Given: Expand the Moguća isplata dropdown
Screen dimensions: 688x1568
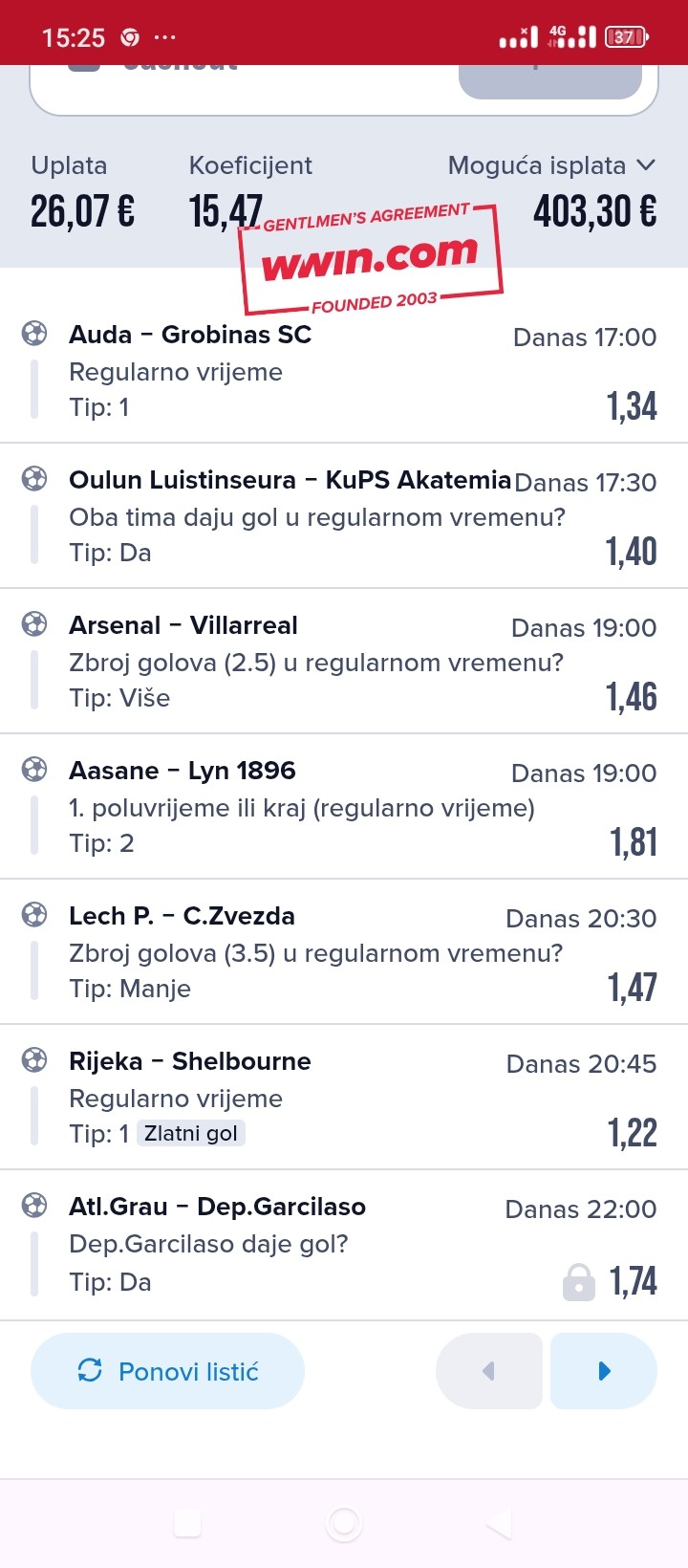Looking at the screenshot, I should (551, 165).
